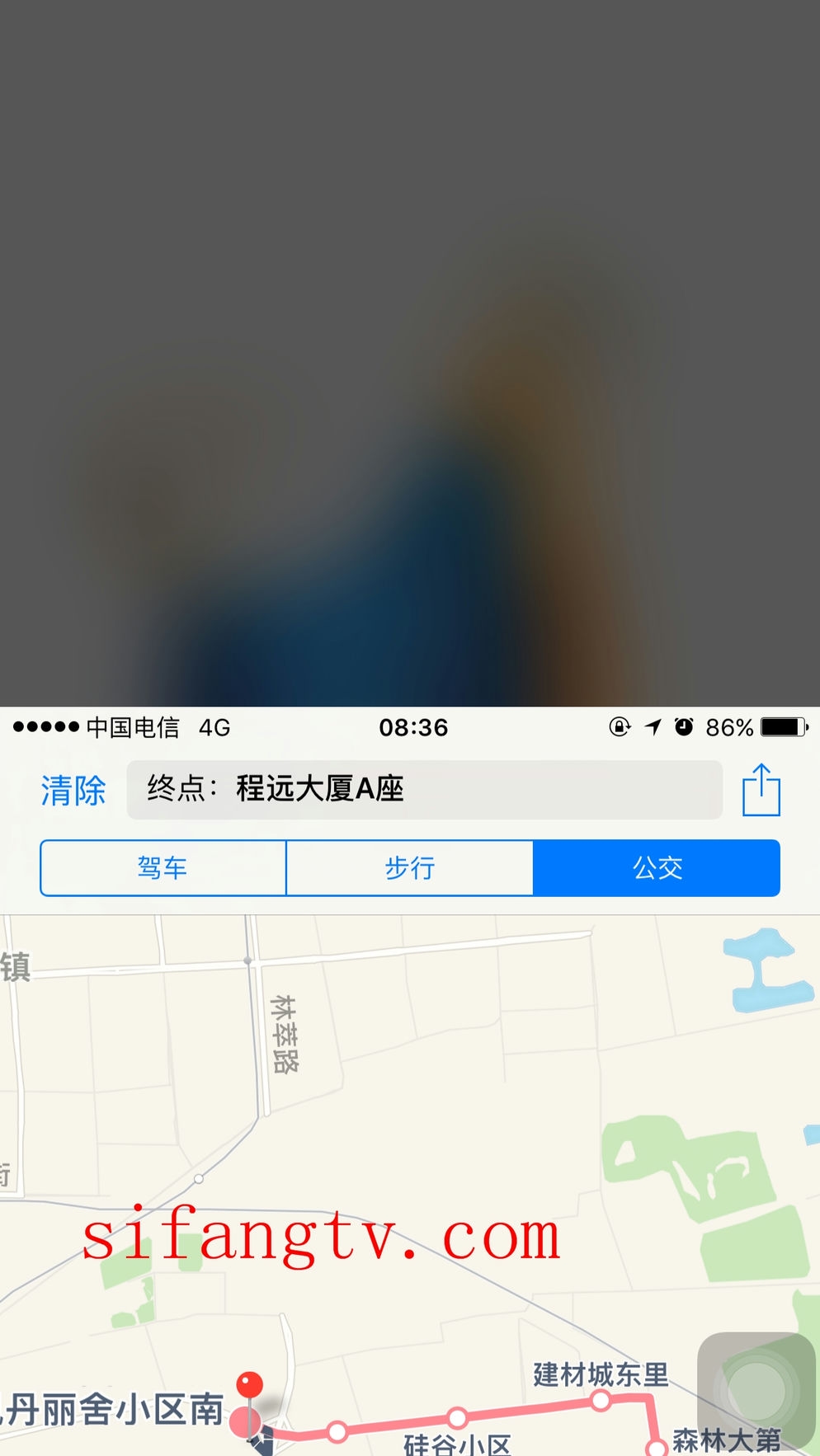Viewport: 820px width, 1456px height.
Task: Select the 建材城东里 stop marker
Action: click(x=601, y=1400)
